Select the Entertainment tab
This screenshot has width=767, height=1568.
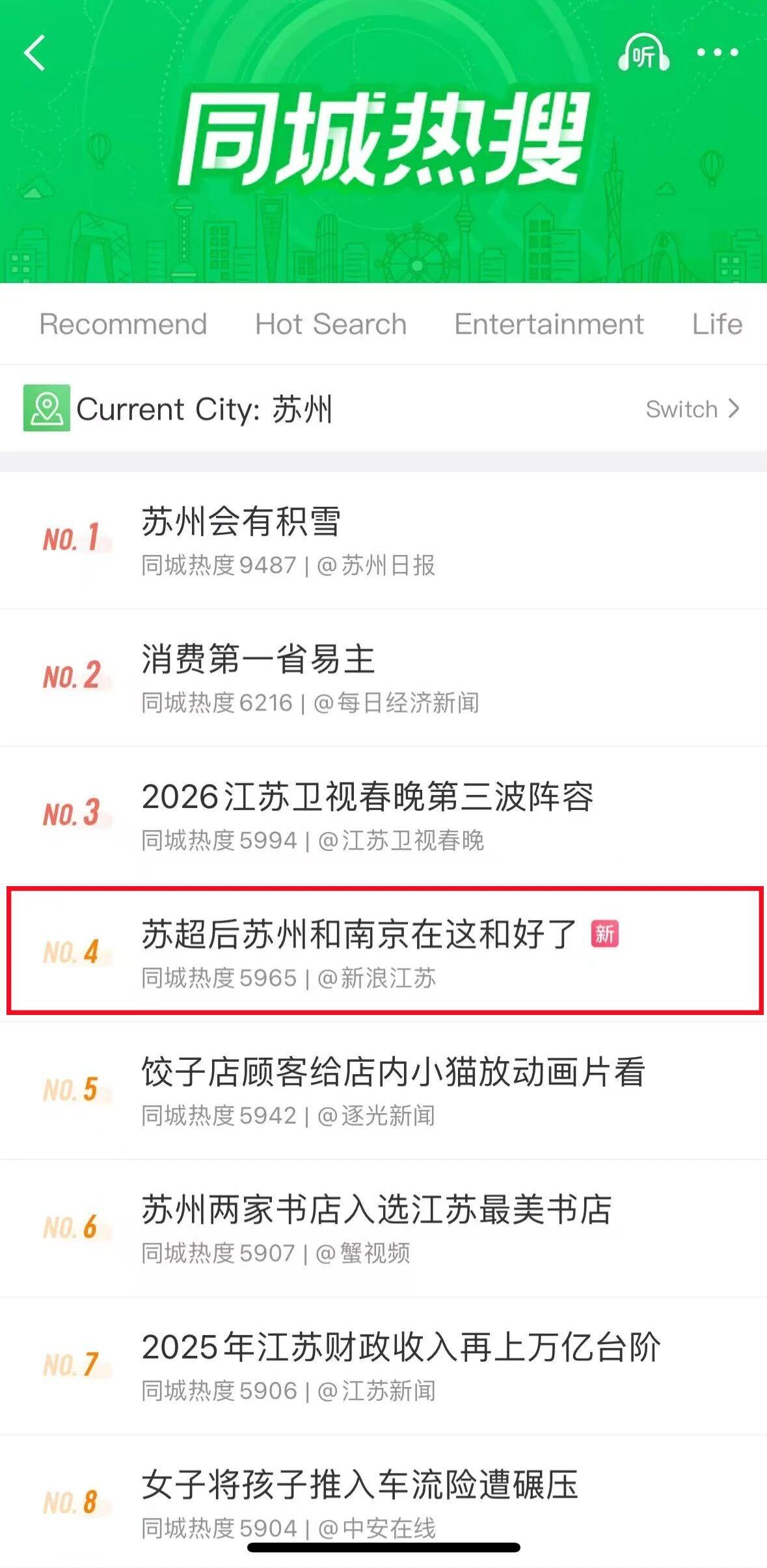[x=548, y=324]
